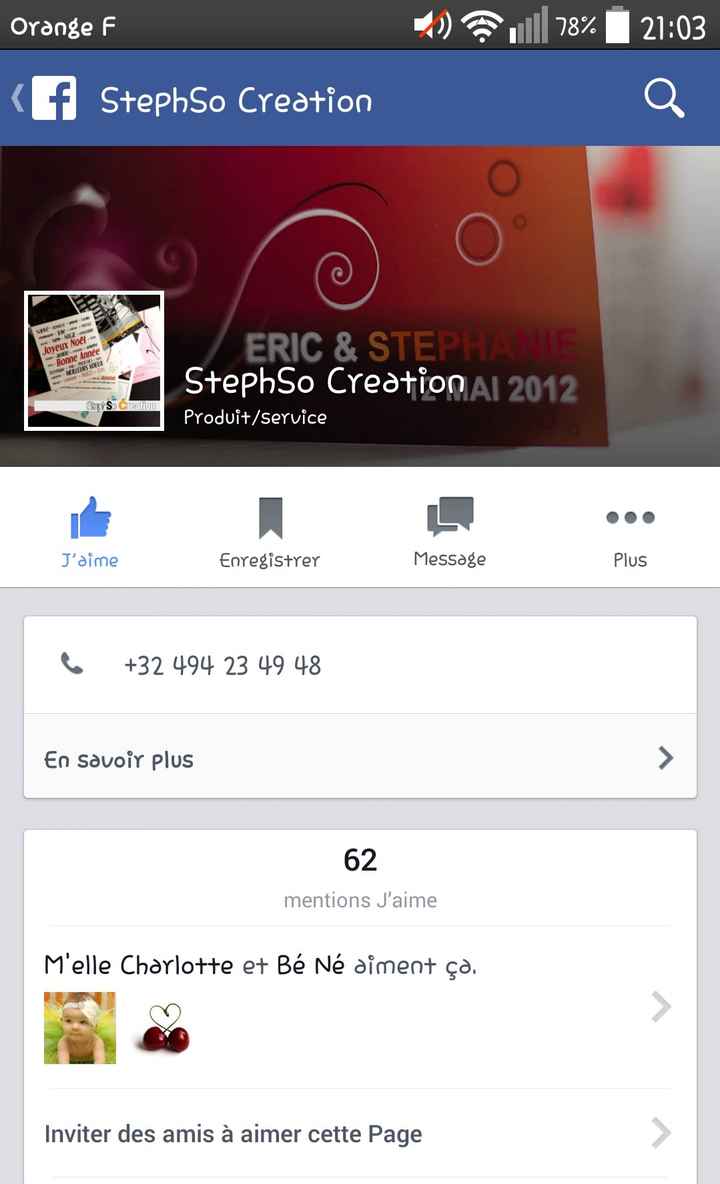Save the page with Enregistrer

coord(270,532)
